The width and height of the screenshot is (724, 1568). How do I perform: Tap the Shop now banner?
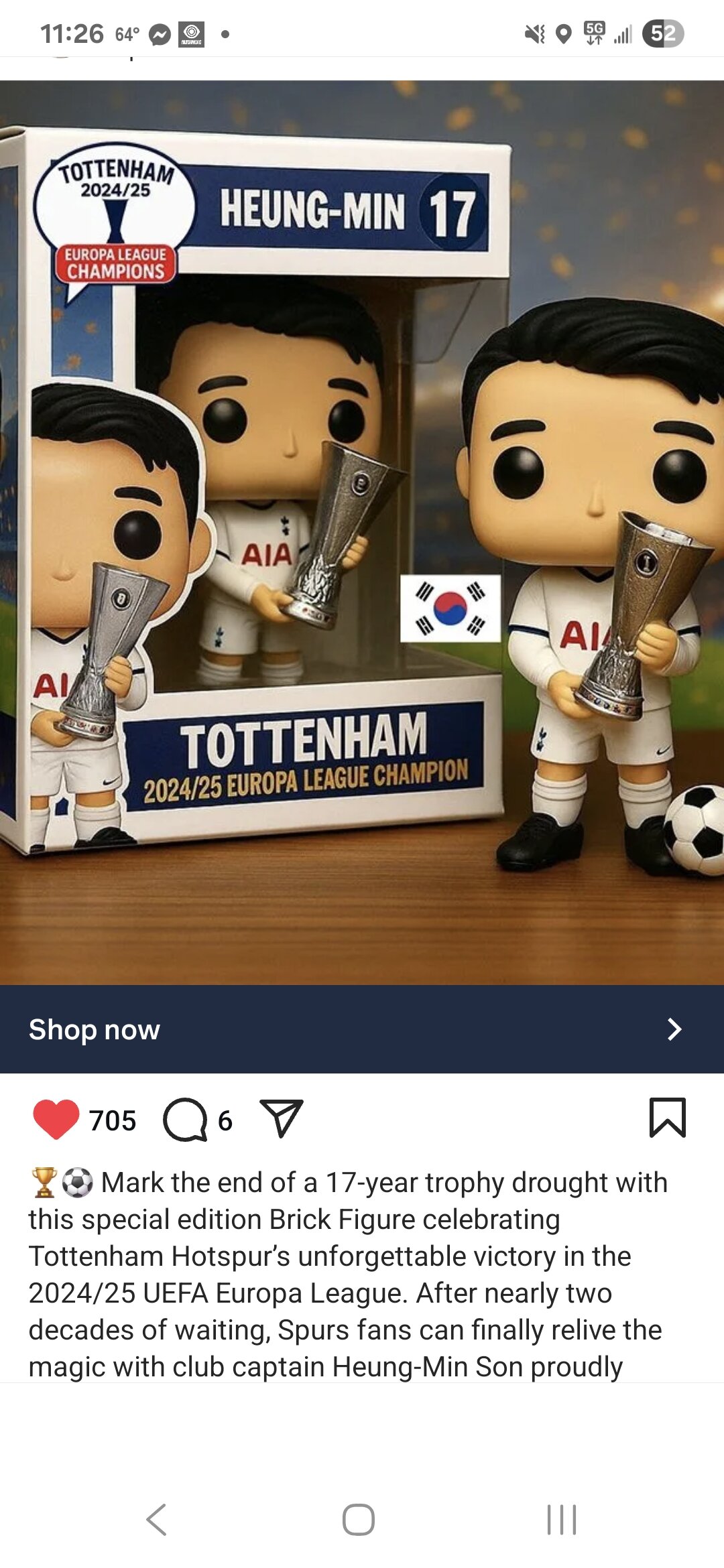tap(362, 1029)
